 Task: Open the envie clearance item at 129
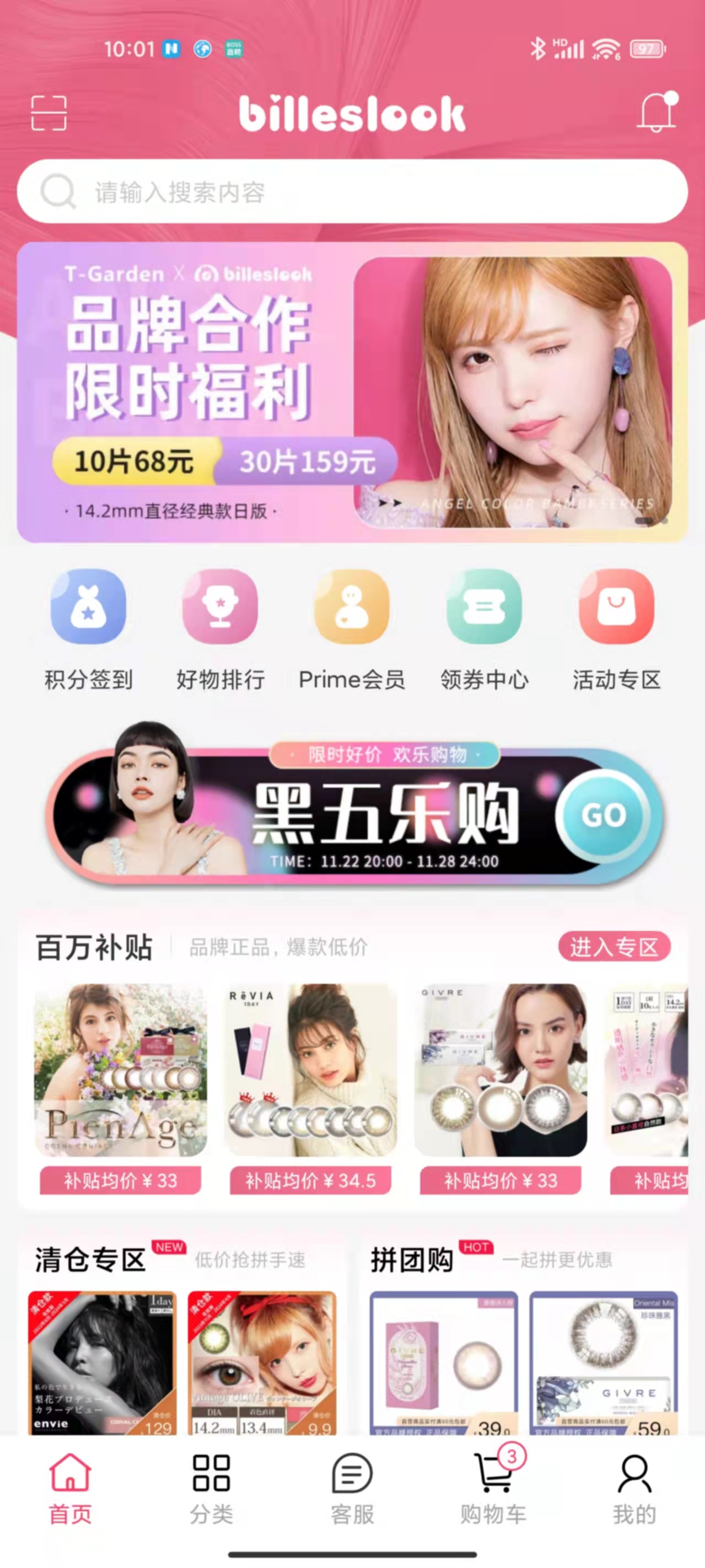point(103,1362)
